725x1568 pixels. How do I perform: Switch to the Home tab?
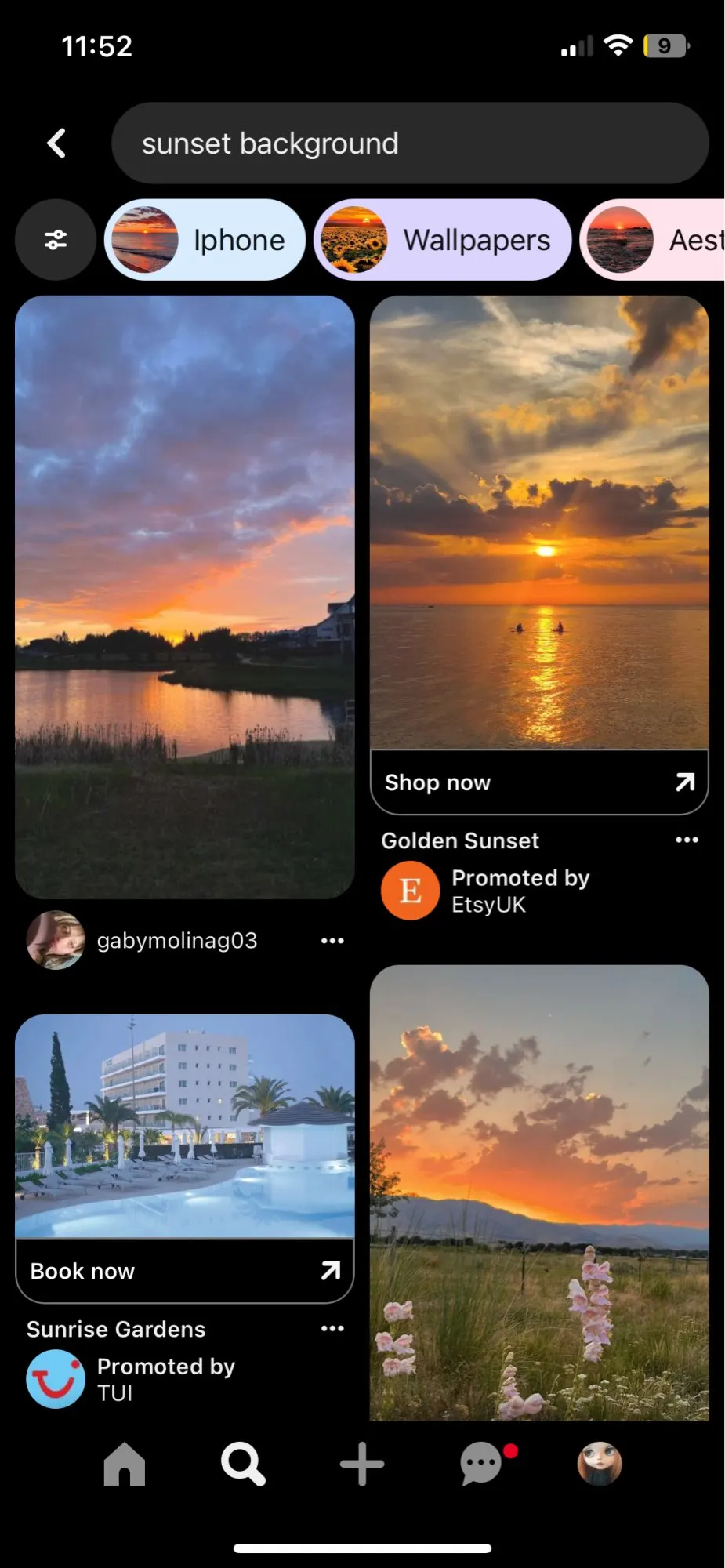pyautogui.click(x=125, y=1464)
